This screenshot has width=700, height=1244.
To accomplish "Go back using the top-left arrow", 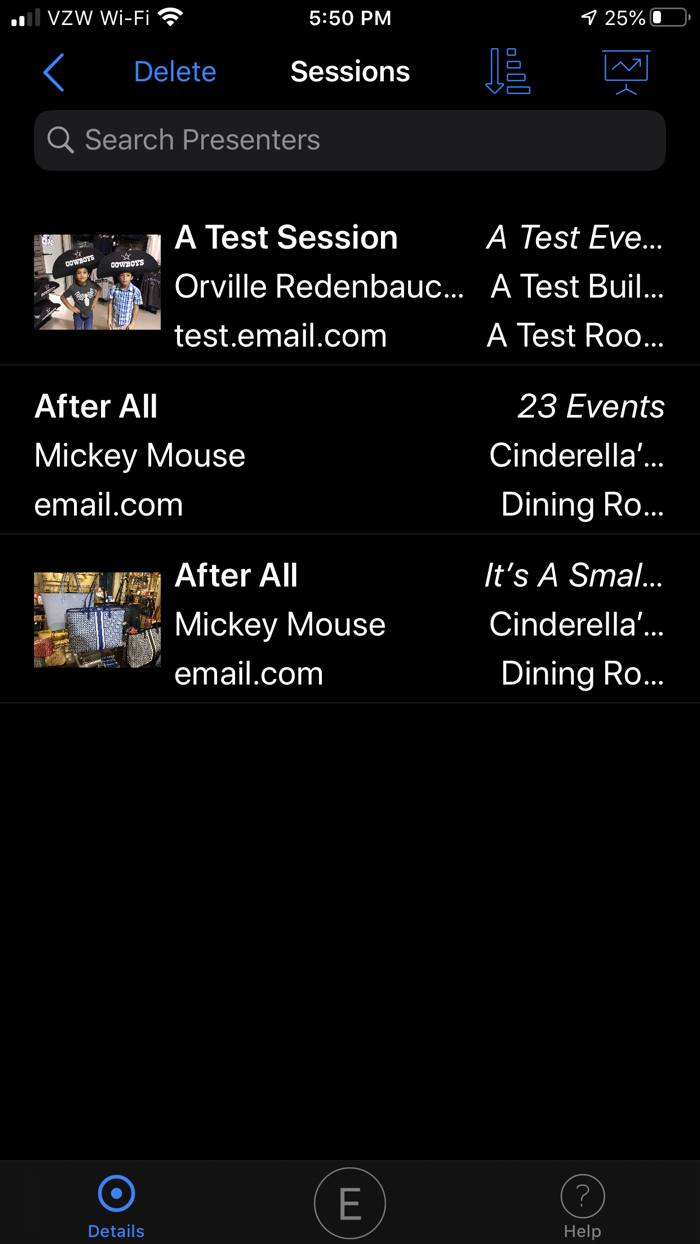I will click(54, 72).
